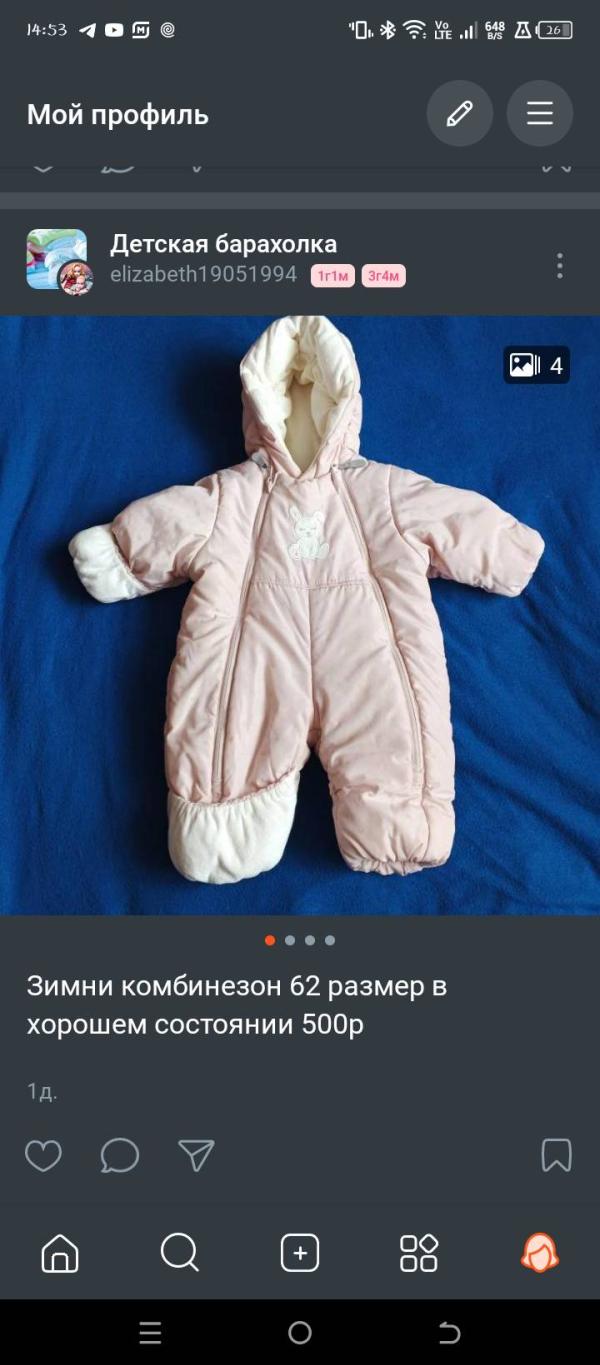This screenshot has height=1365, width=600.
Task: Share the post via paper plane icon
Action: pyautogui.click(x=197, y=1156)
